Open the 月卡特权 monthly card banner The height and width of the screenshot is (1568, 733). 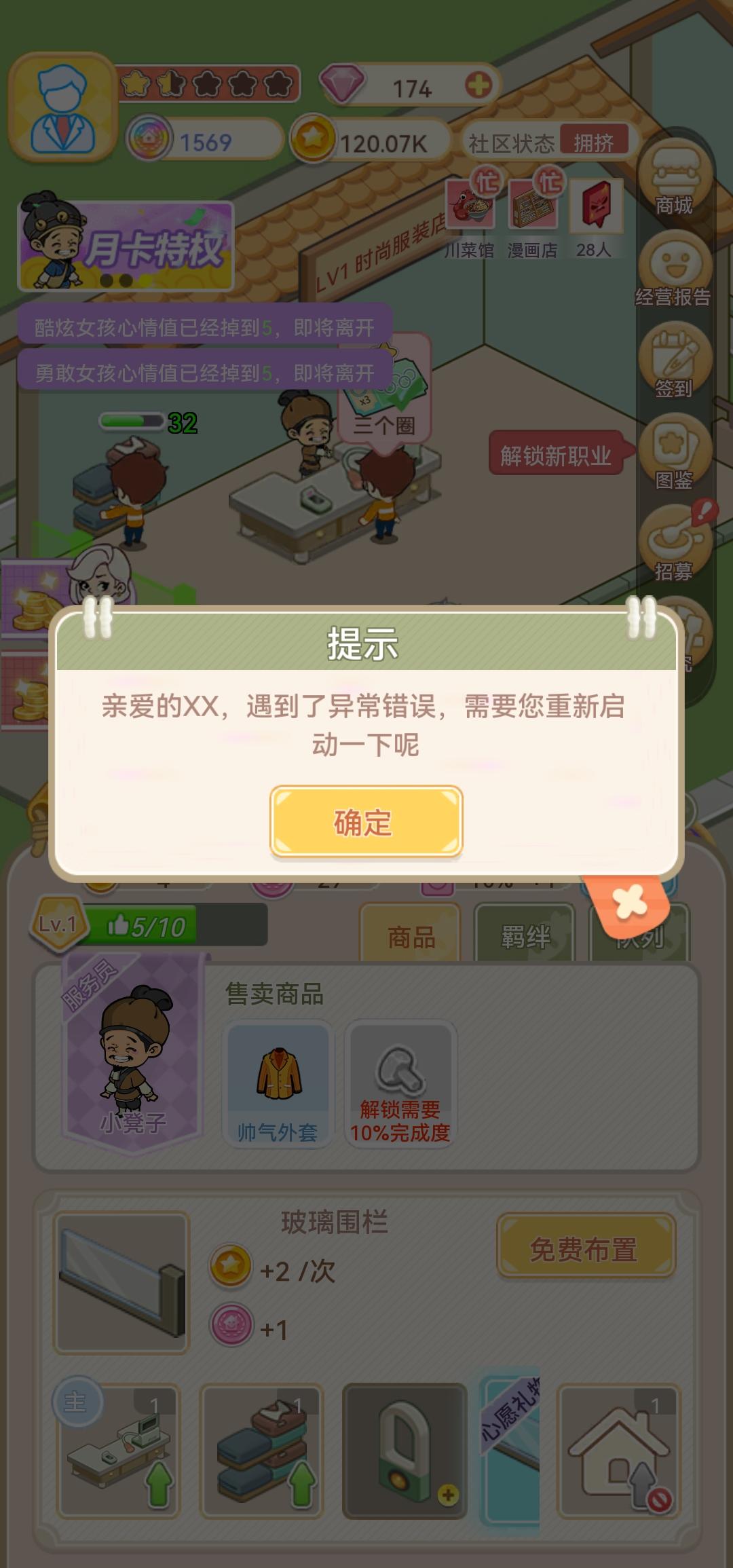coord(126,248)
